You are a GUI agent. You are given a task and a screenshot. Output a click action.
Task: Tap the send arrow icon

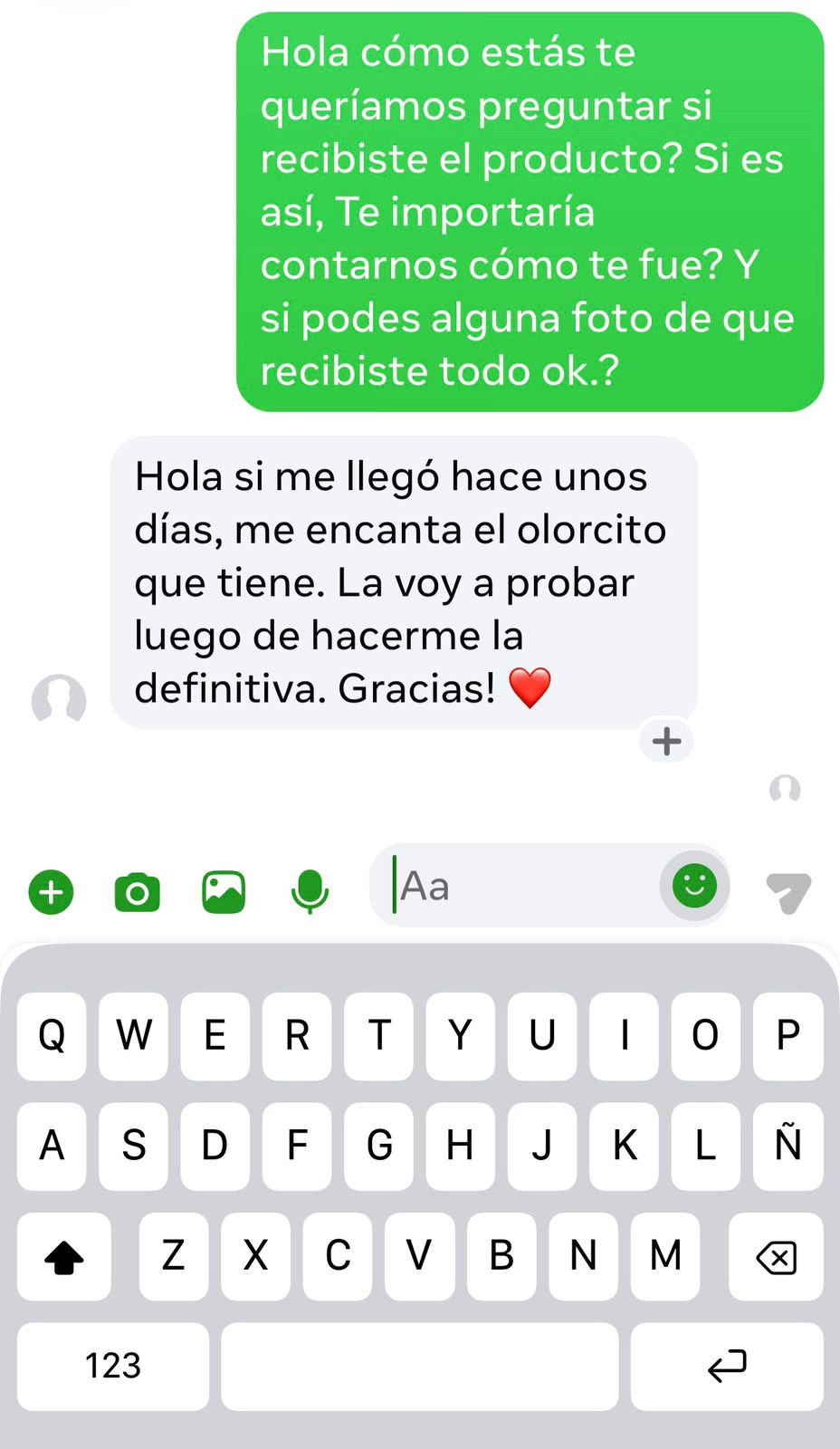(x=788, y=892)
